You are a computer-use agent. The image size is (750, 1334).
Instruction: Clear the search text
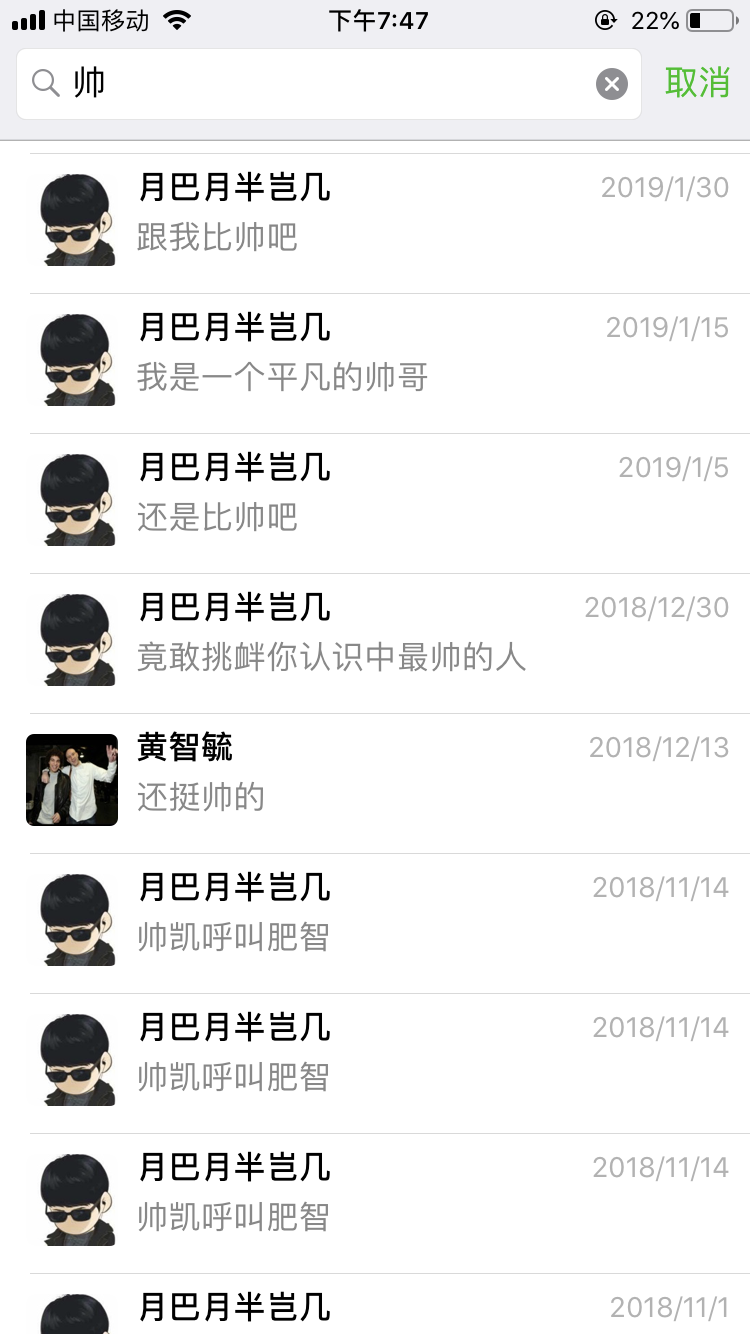pyautogui.click(x=612, y=84)
